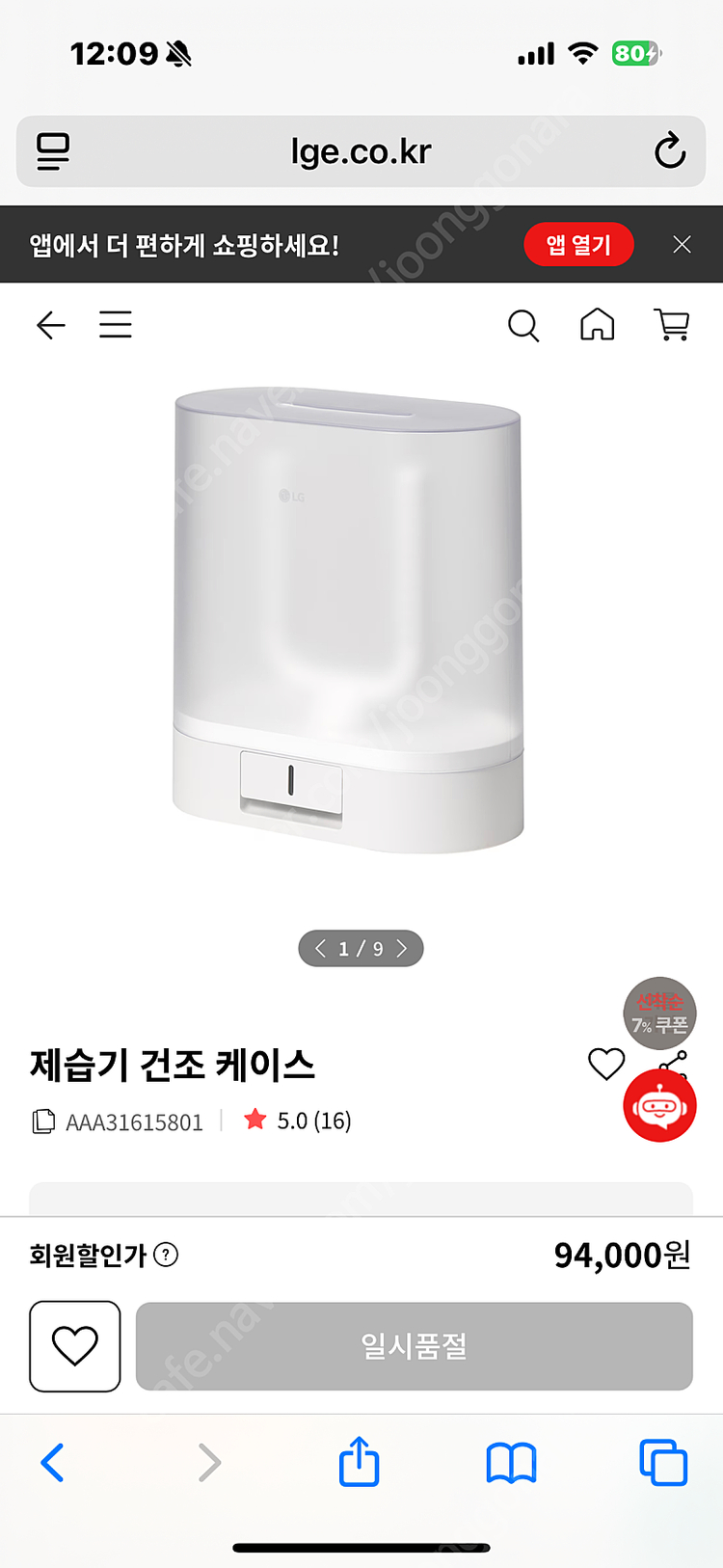Claim the 7% coupon badge
Image resolution: width=723 pixels, height=1568 pixels.
(659, 1014)
